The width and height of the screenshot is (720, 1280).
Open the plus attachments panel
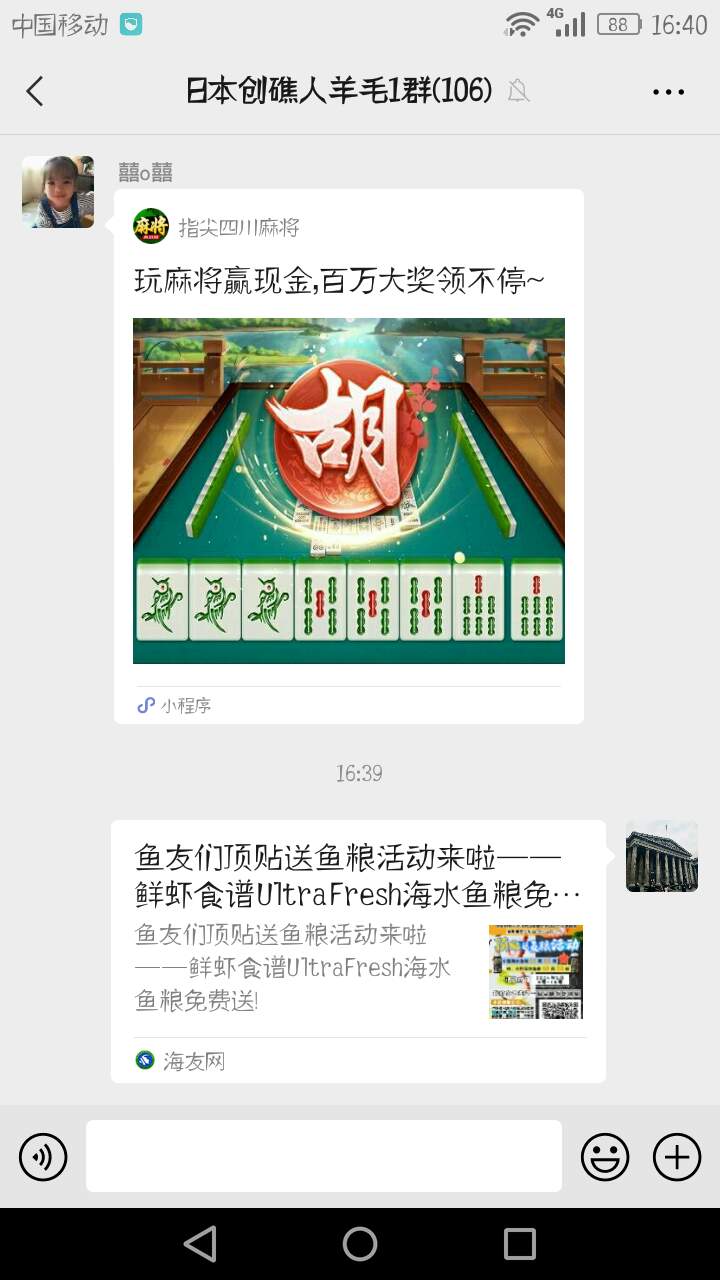(677, 1157)
